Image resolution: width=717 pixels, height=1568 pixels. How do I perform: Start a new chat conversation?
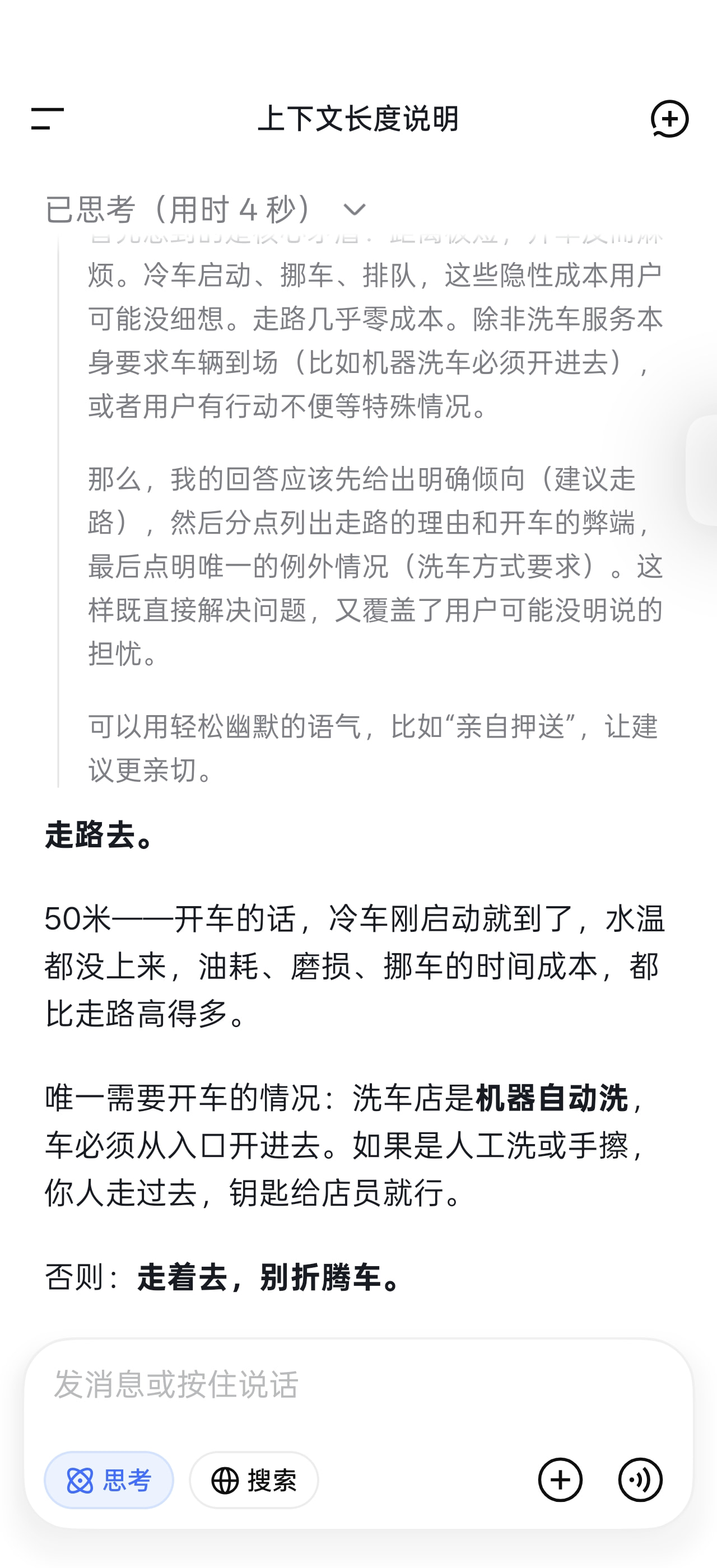click(669, 119)
